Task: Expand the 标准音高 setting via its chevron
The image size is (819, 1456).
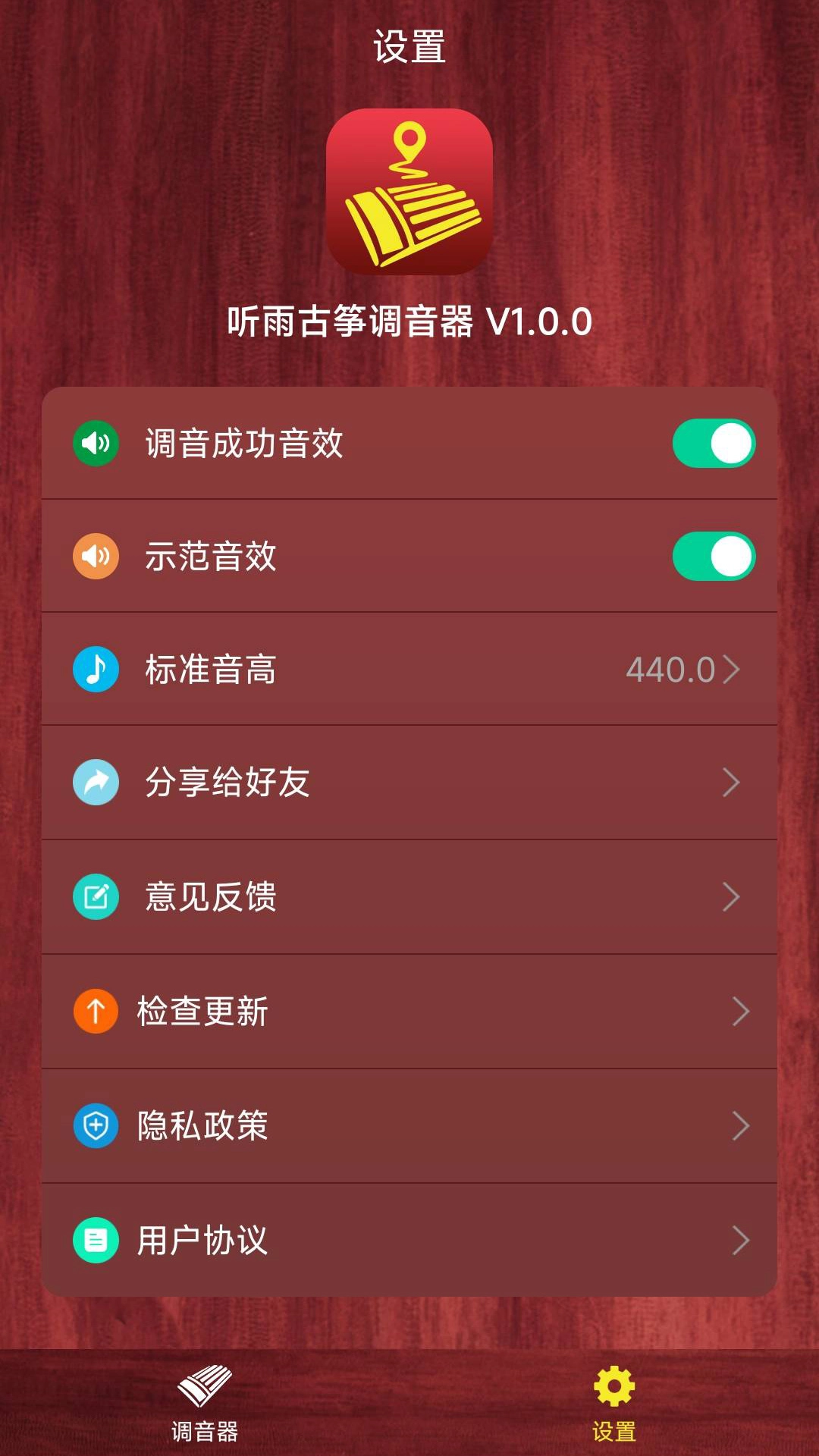Action: coord(733,670)
